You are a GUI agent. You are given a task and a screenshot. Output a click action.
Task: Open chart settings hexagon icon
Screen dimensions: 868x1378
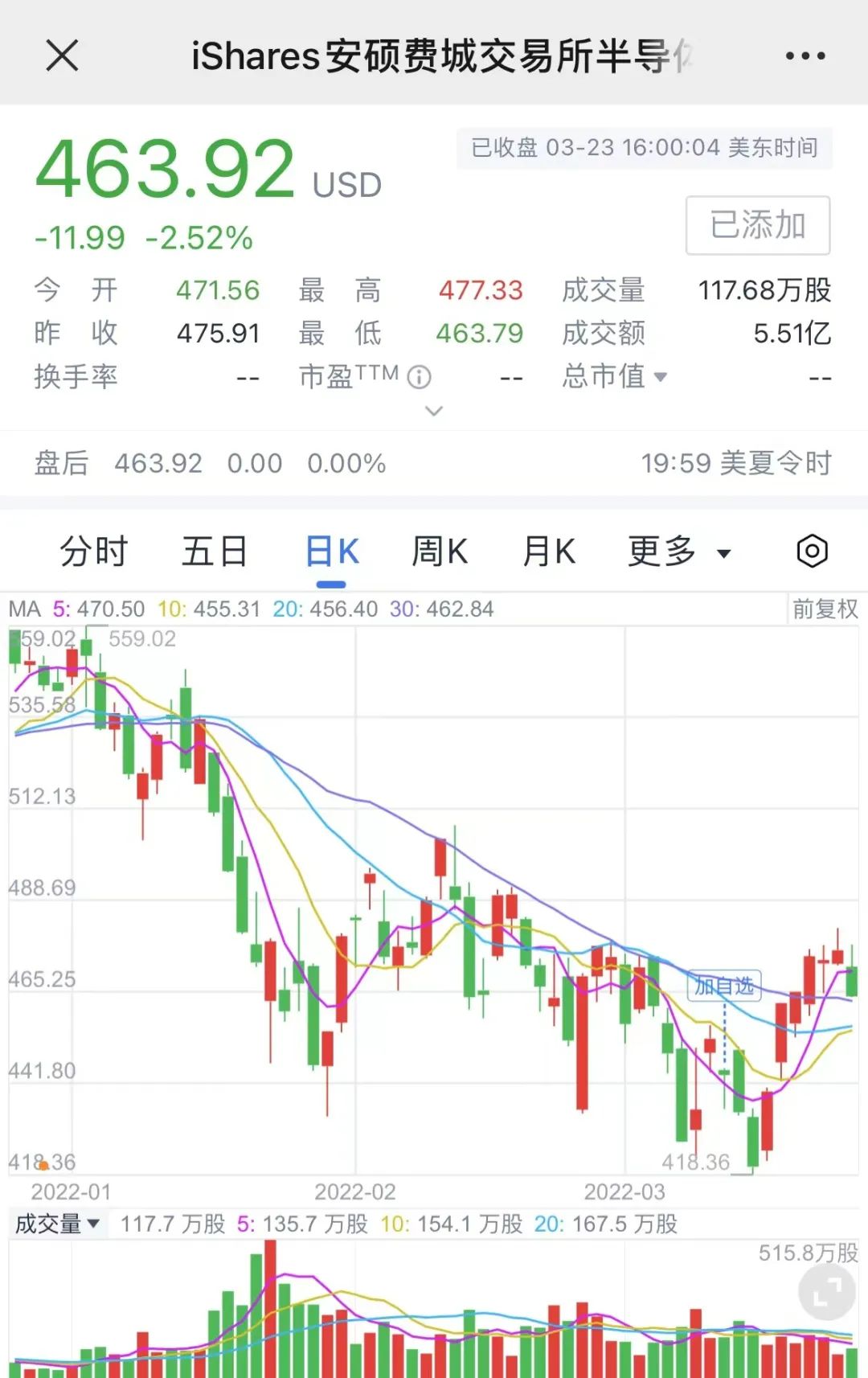(812, 552)
